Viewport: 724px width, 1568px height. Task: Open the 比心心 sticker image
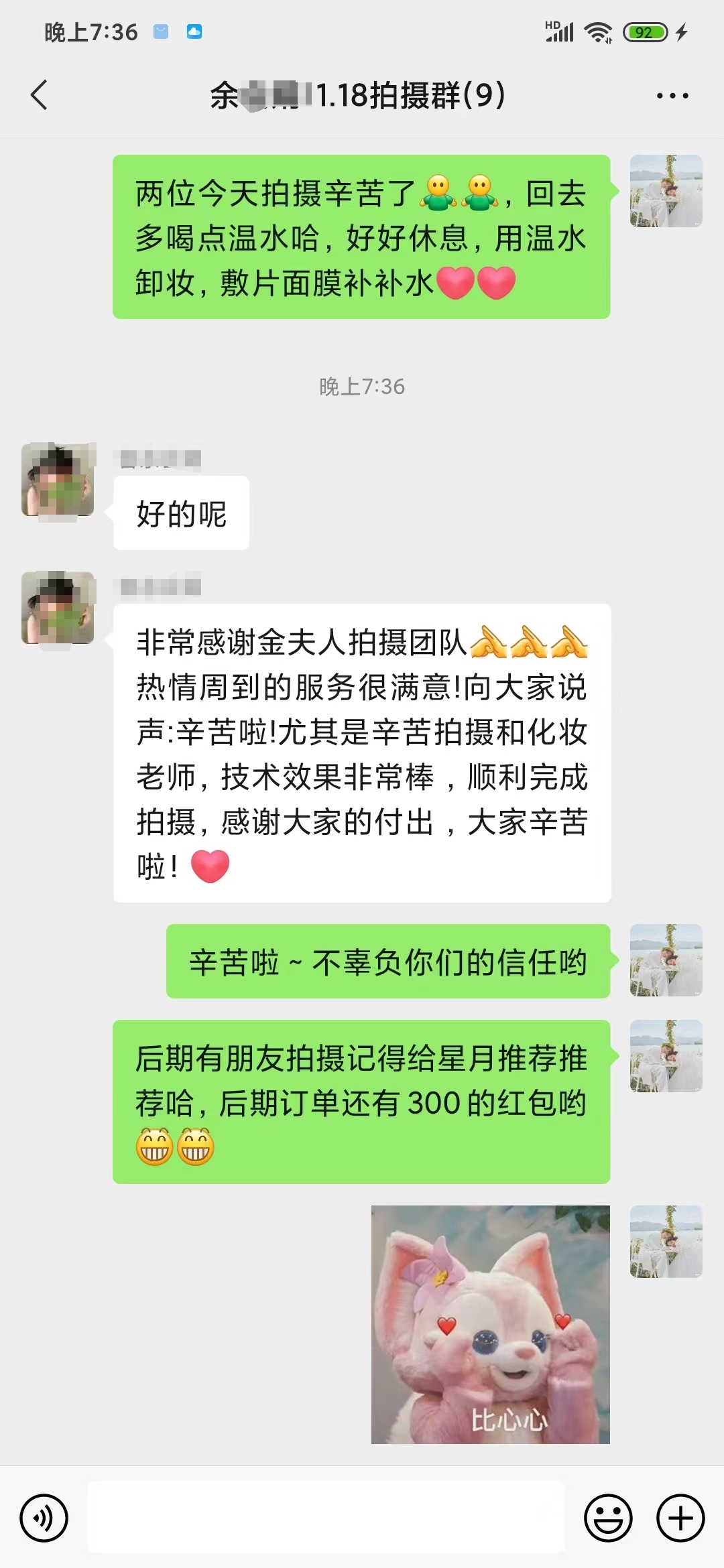point(491,1324)
